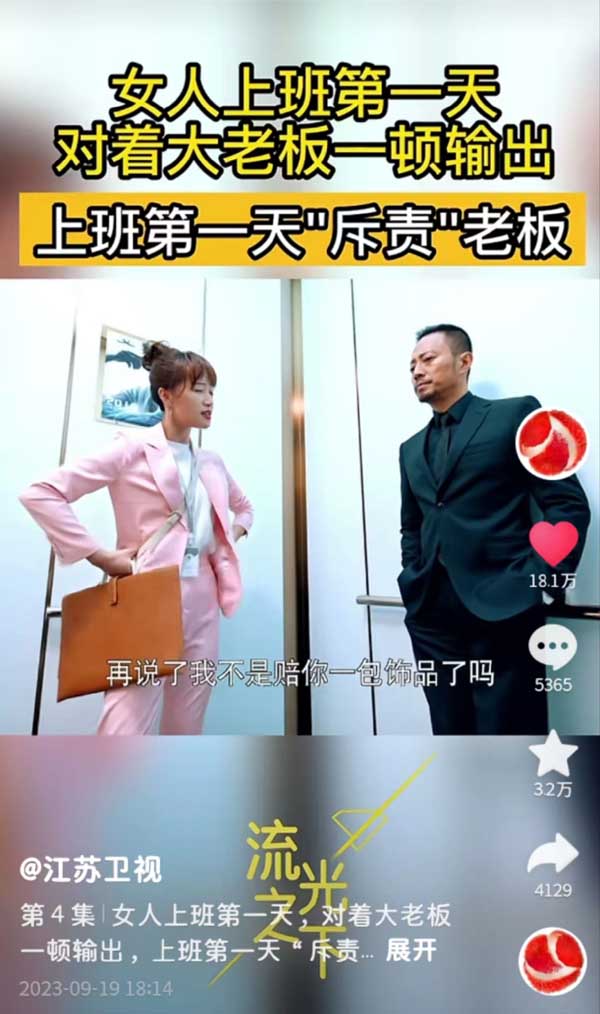Like this video with the heart
Image resolution: width=600 pixels, height=1014 pixels.
(553, 544)
